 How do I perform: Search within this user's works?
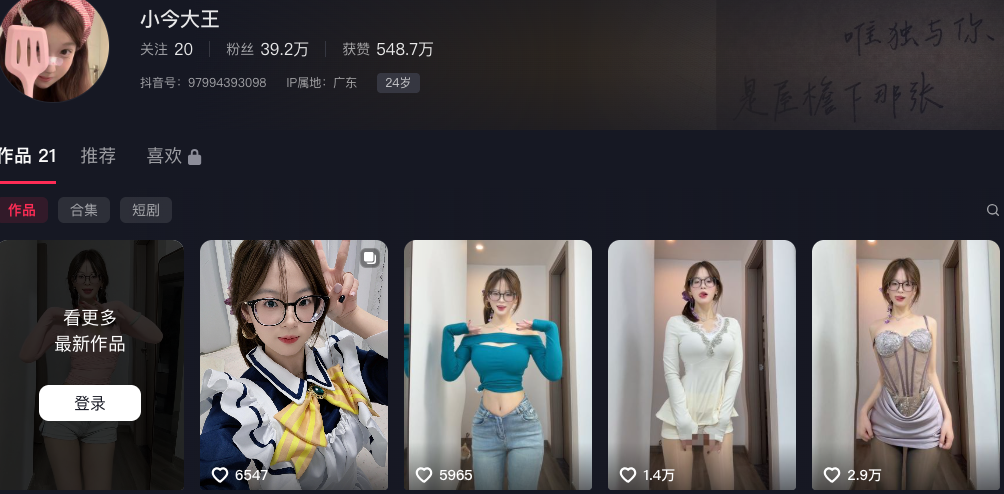(992, 210)
